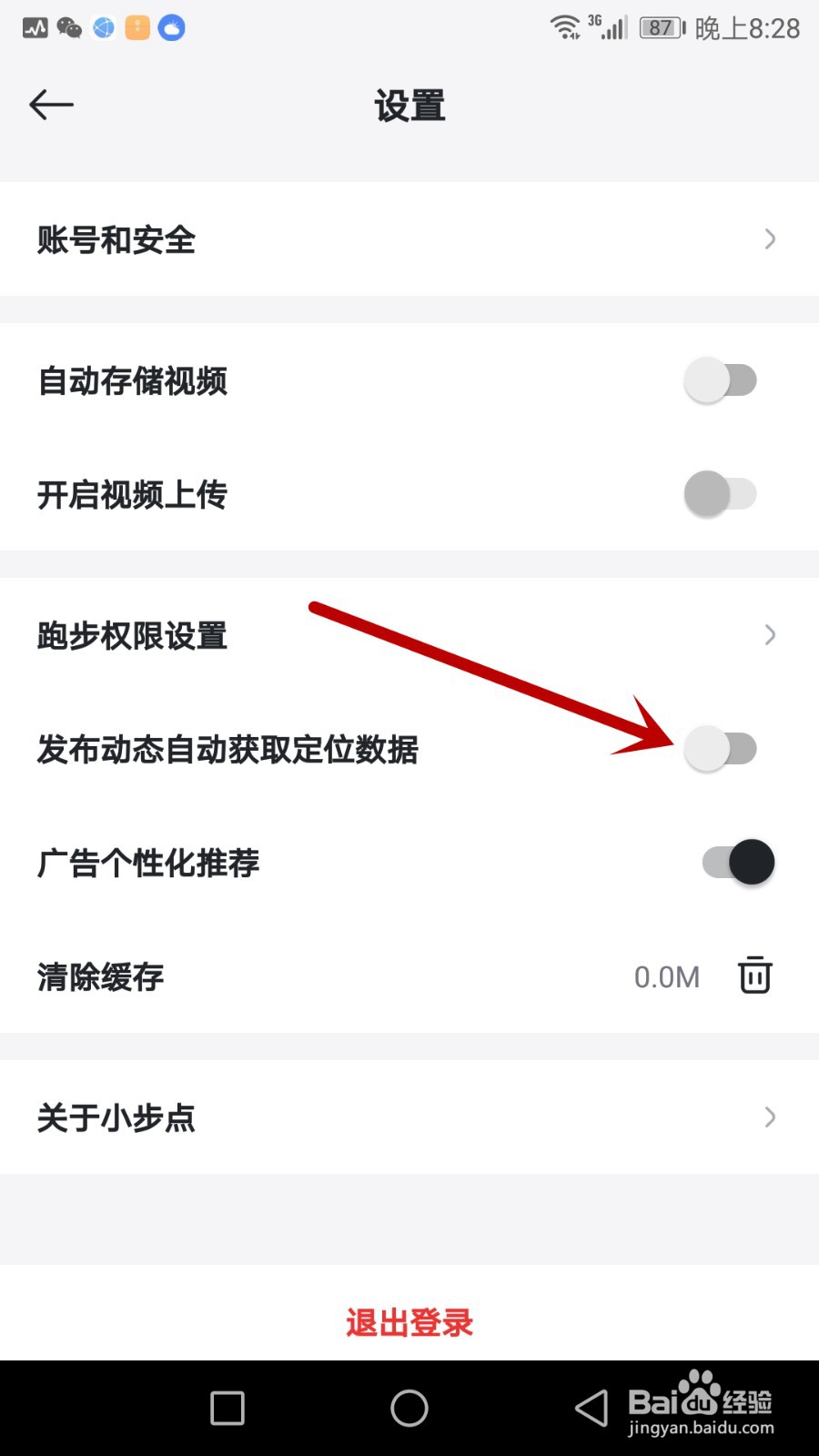Click the red 退出登录 button

[409, 1321]
